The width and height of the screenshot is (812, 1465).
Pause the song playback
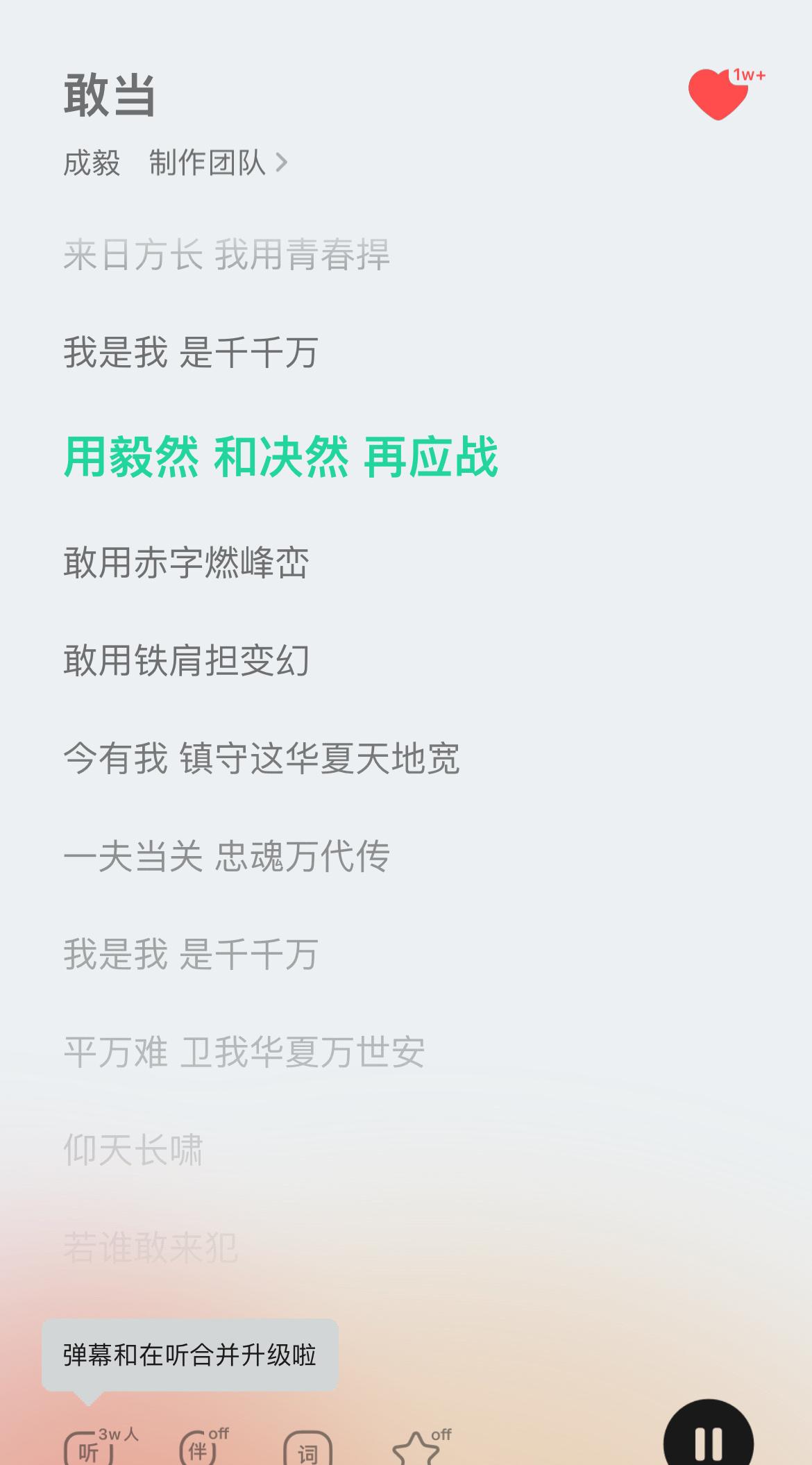pyautogui.click(x=708, y=1442)
